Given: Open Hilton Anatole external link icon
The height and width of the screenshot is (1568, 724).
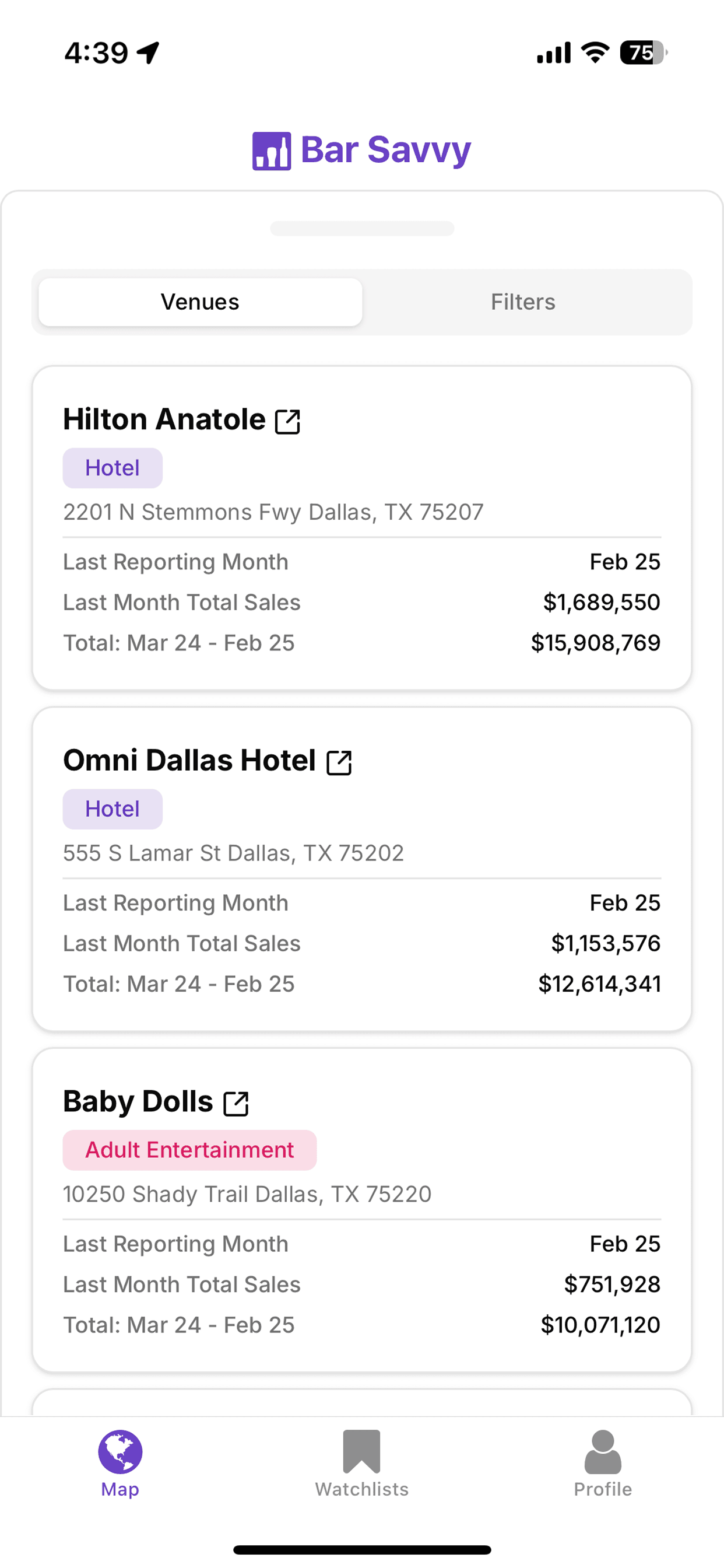Looking at the screenshot, I should tap(287, 420).
